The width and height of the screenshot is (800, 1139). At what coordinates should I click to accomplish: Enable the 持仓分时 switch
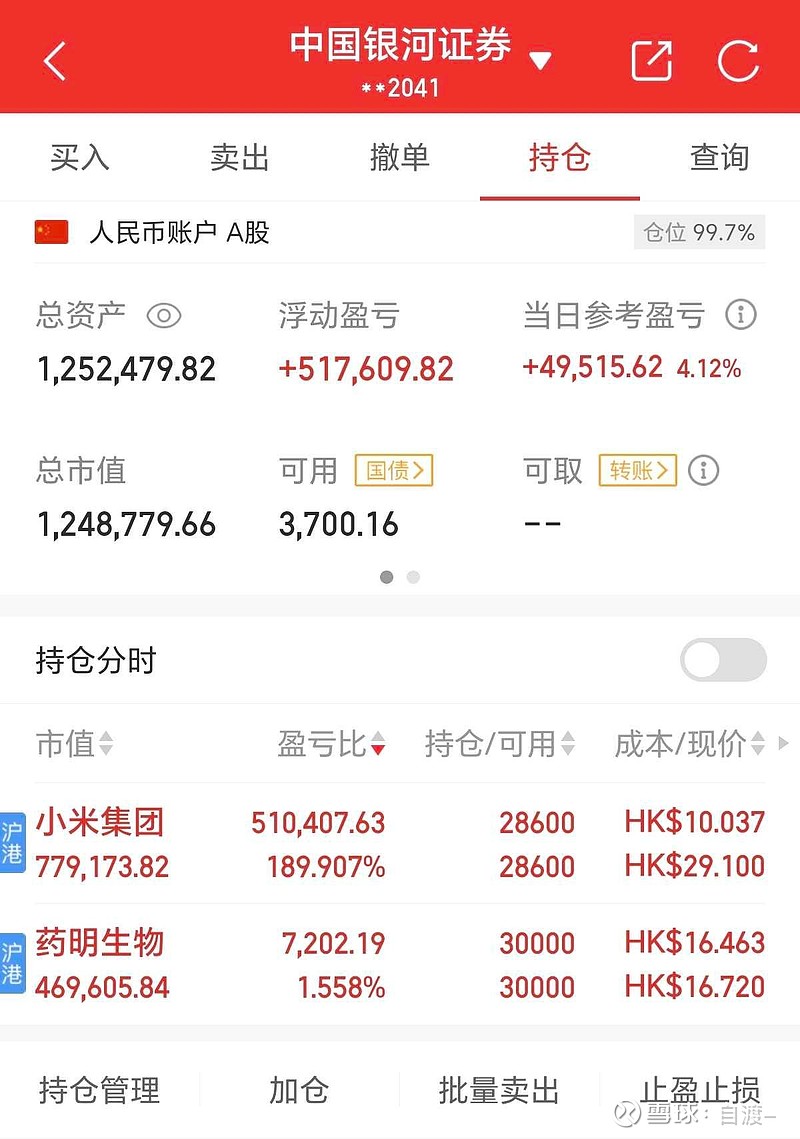[x=722, y=660]
